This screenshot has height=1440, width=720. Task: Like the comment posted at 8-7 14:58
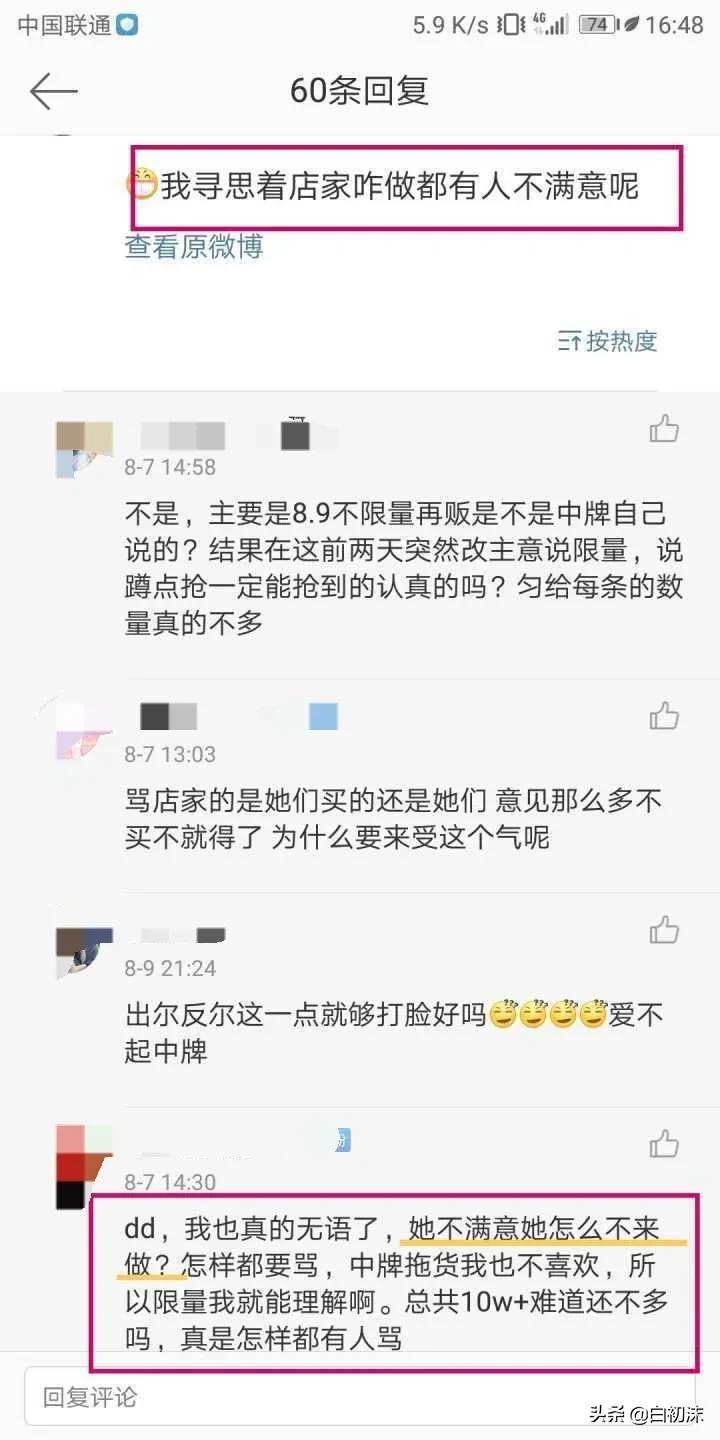[664, 429]
